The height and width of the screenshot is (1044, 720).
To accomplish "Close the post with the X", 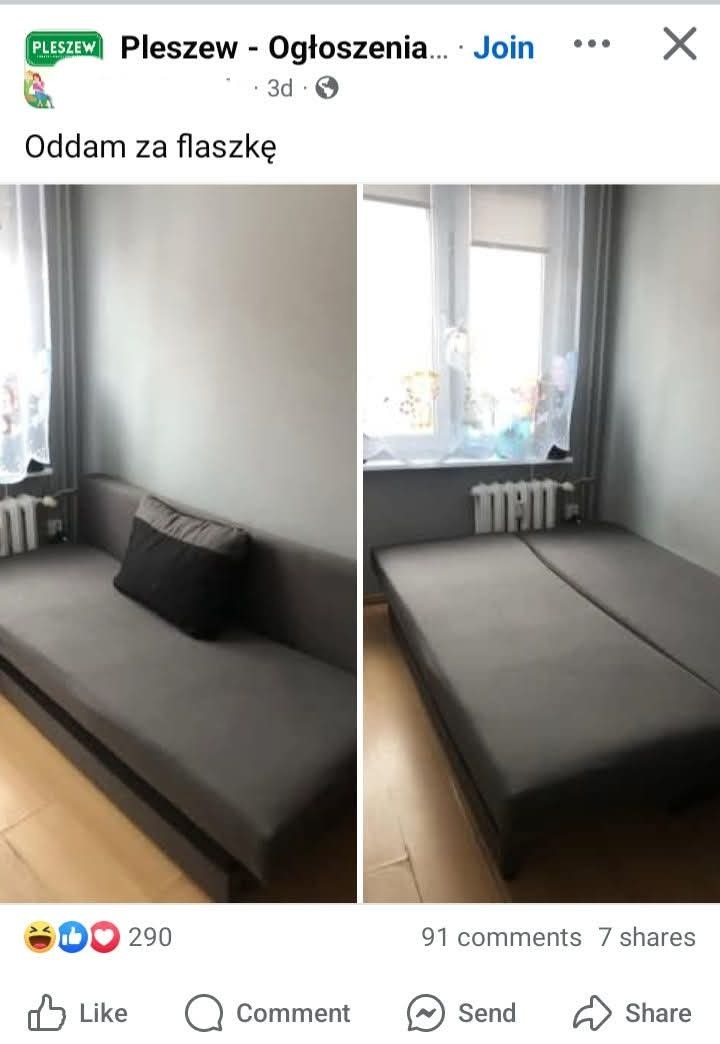I will (680, 44).
